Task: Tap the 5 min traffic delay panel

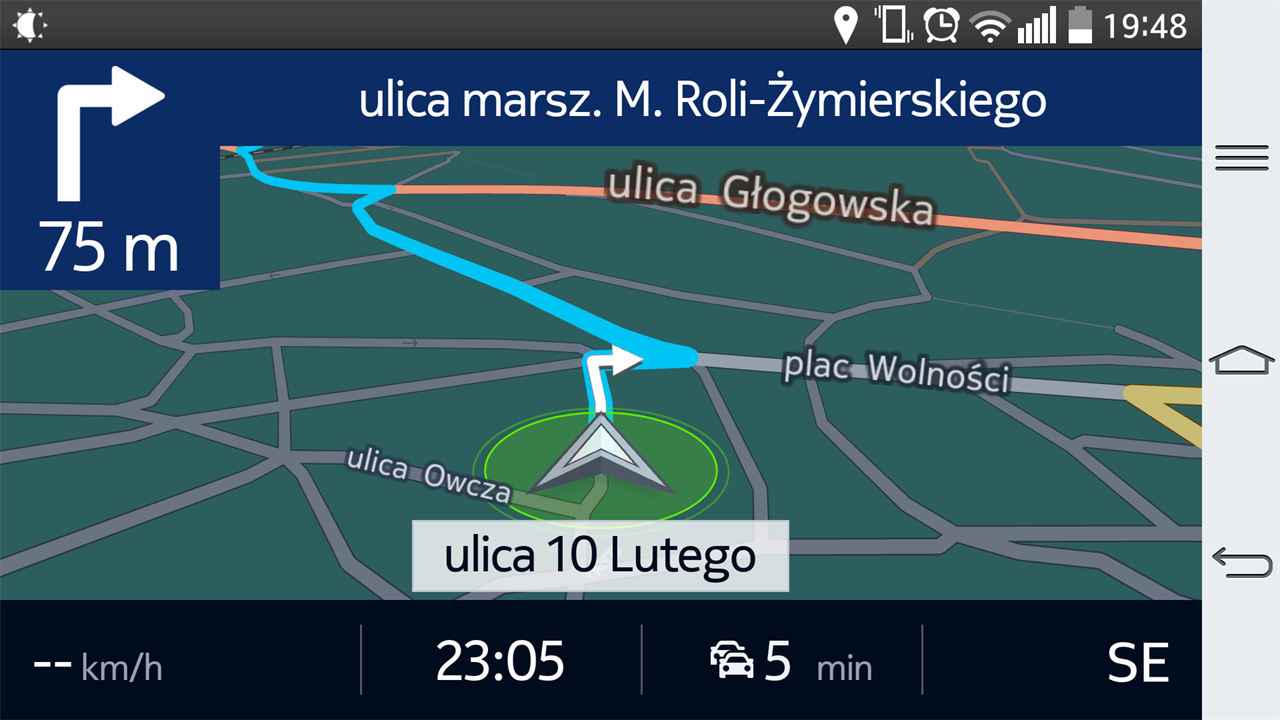Action: (782, 661)
